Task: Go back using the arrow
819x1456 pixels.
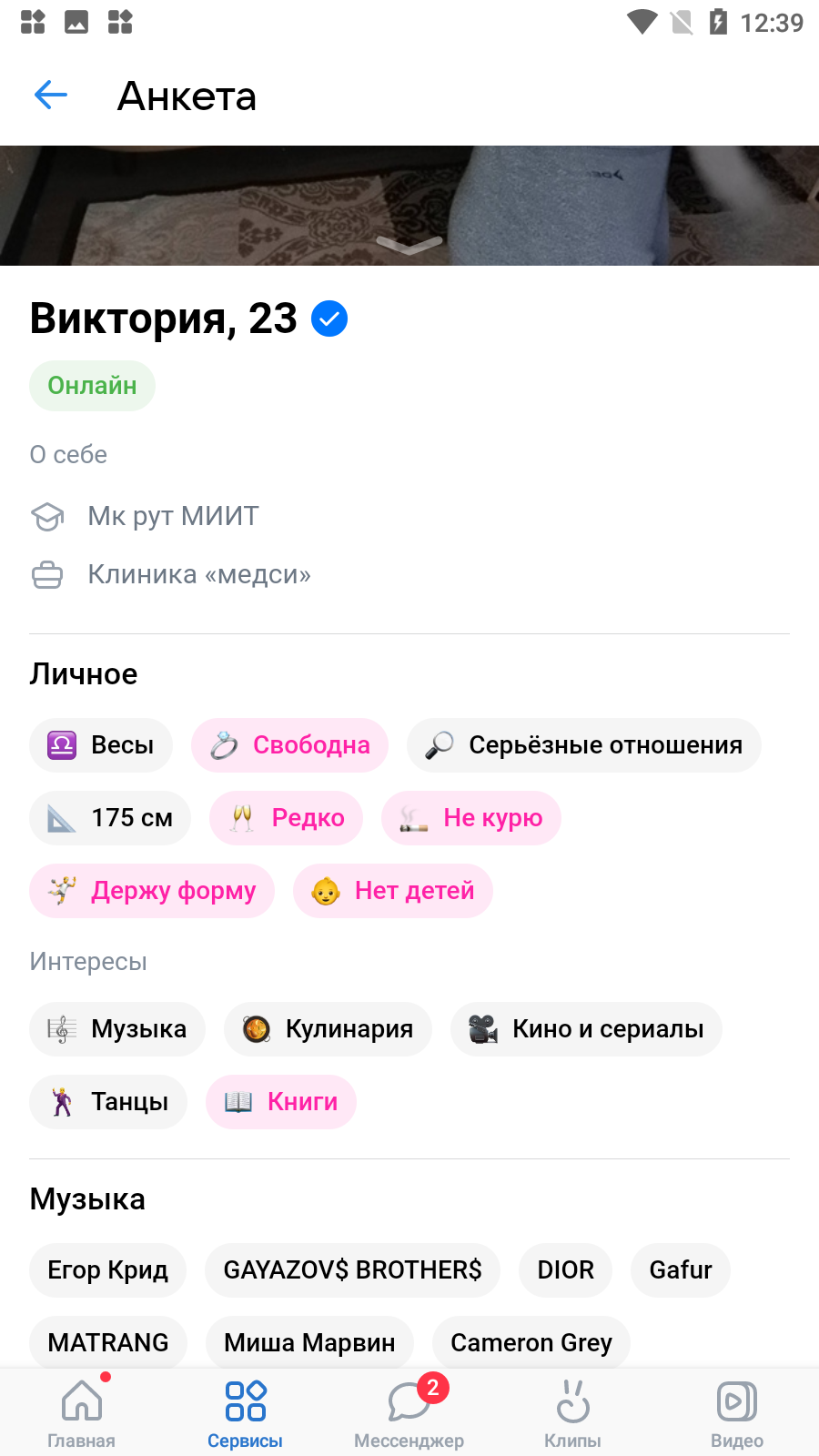Action: tap(51, 95)
